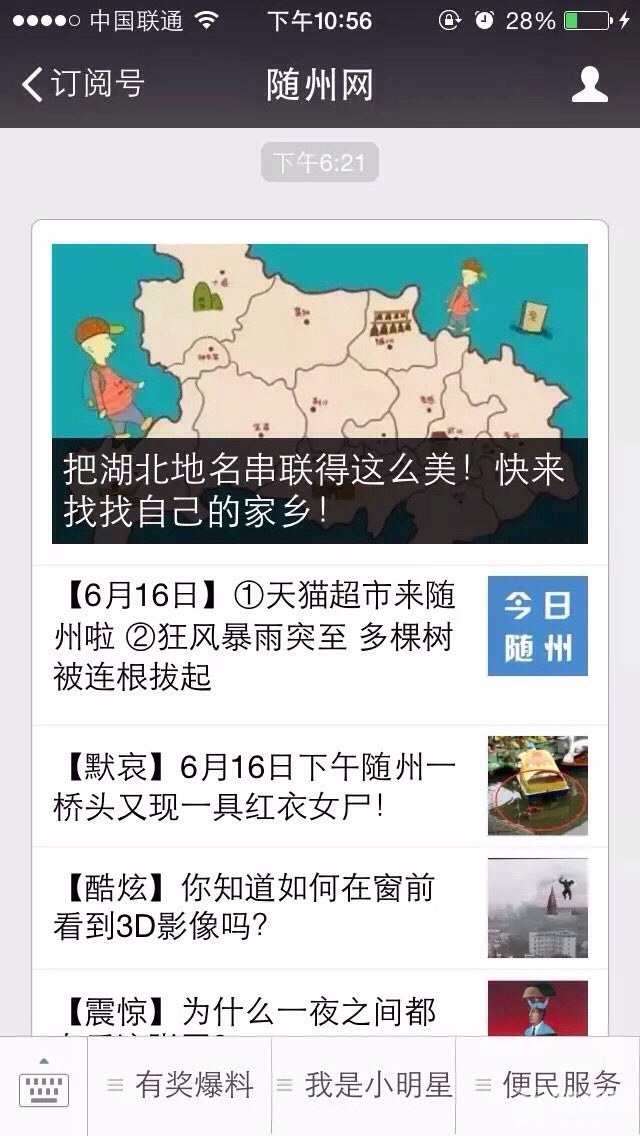Open the 【酷炫】3D影像 article

320,908
